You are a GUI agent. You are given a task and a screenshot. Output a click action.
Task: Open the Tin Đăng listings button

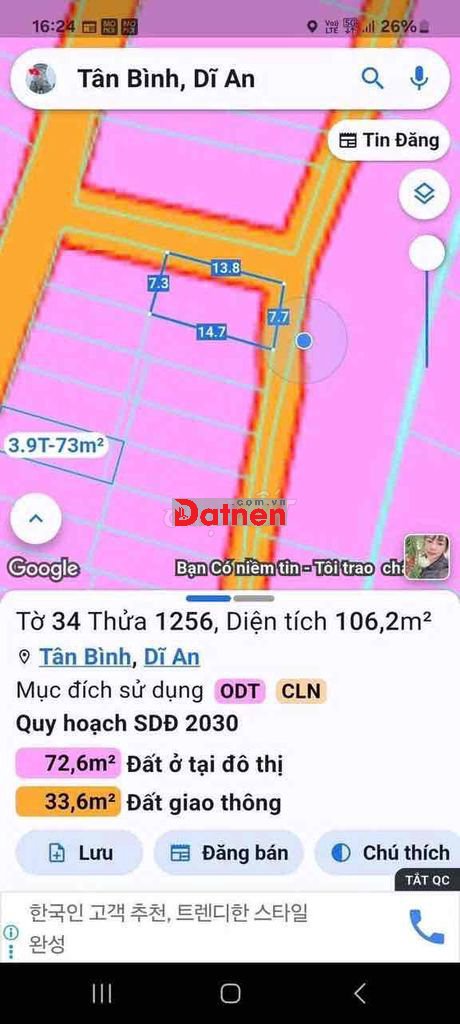pyautogui.click(x=389, y=140)
